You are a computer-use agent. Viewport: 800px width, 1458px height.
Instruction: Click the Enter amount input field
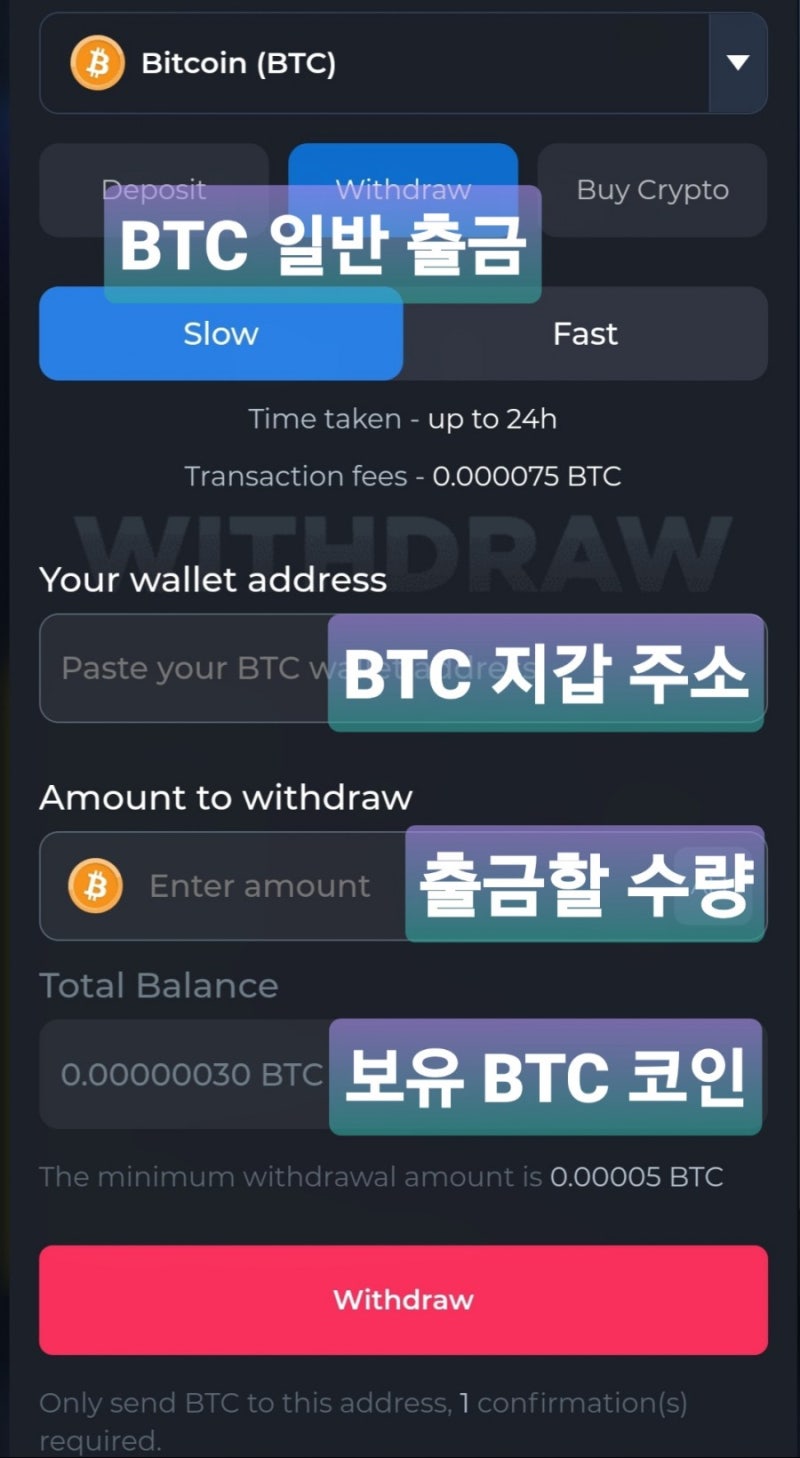[260, 886]
